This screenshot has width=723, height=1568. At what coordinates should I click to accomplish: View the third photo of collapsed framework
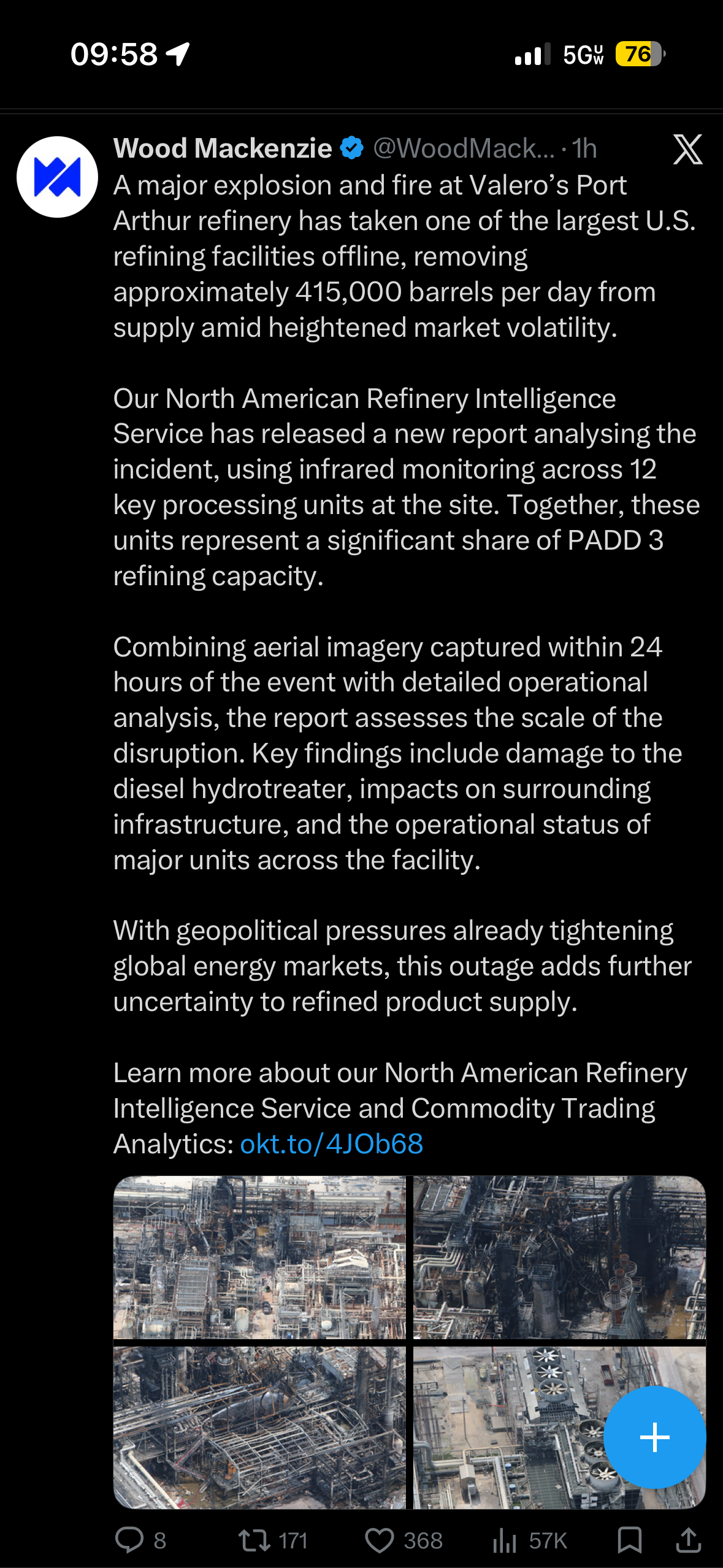[259, 1428]
